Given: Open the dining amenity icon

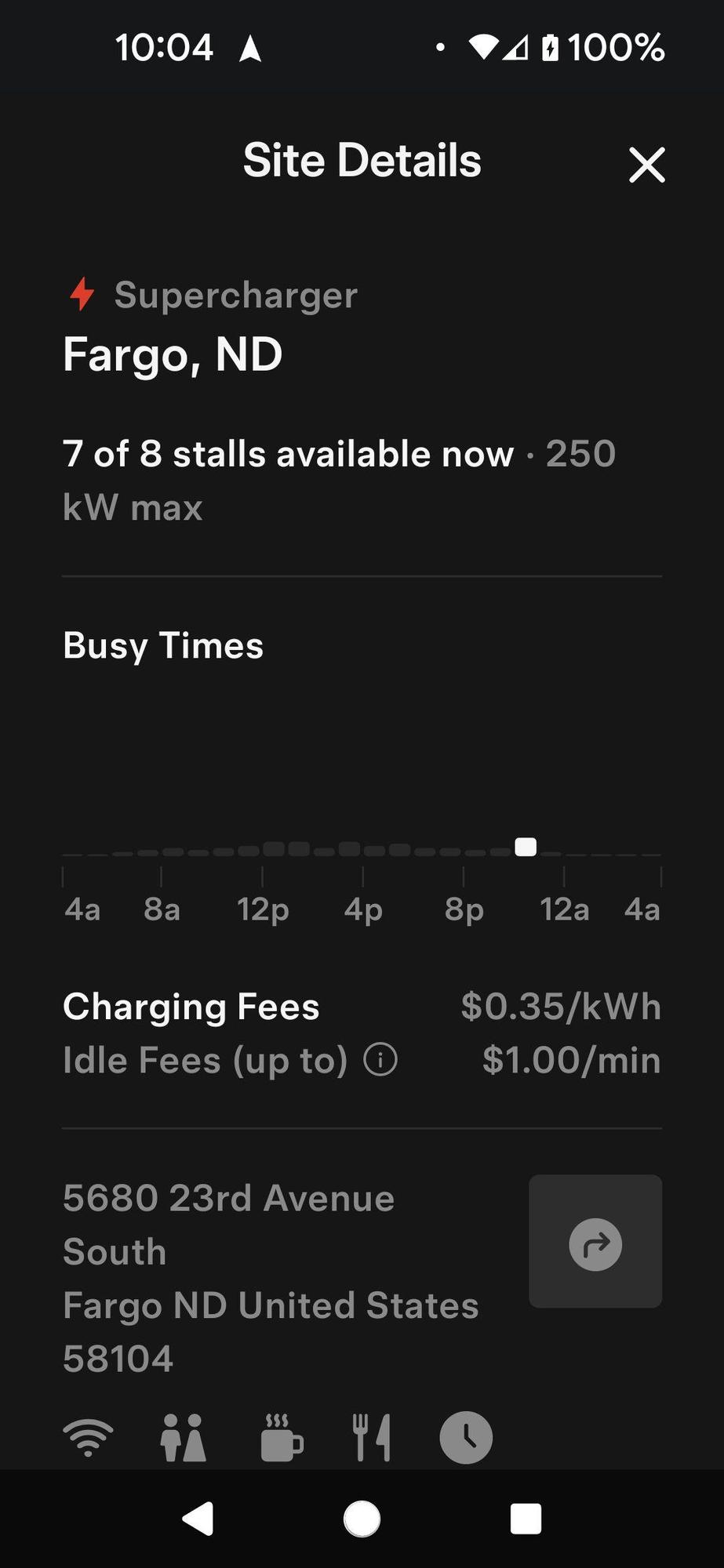Looking at the screenshot, I should [372, 1437].
